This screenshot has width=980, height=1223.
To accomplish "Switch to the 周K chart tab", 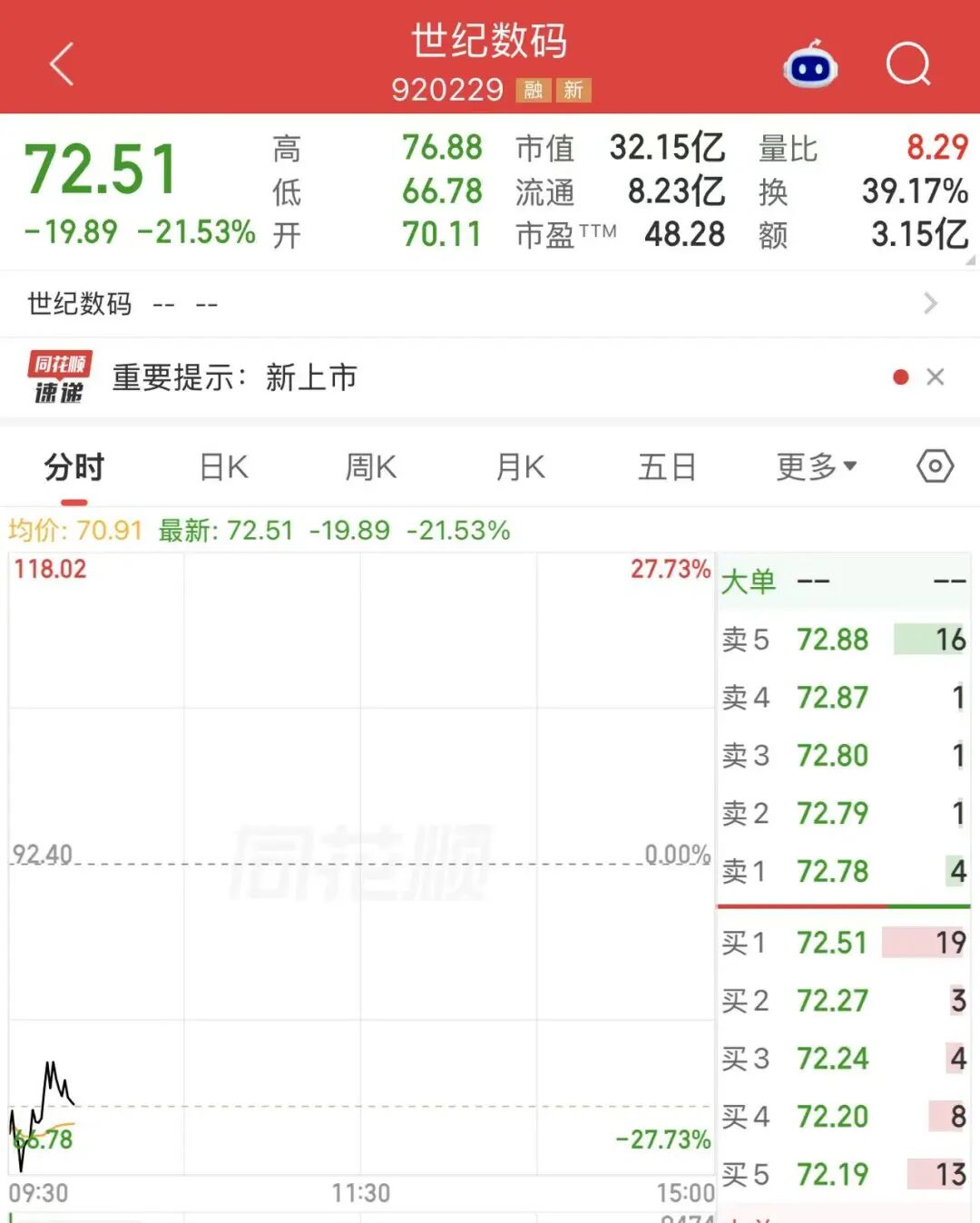I will (x=371, y=468).
